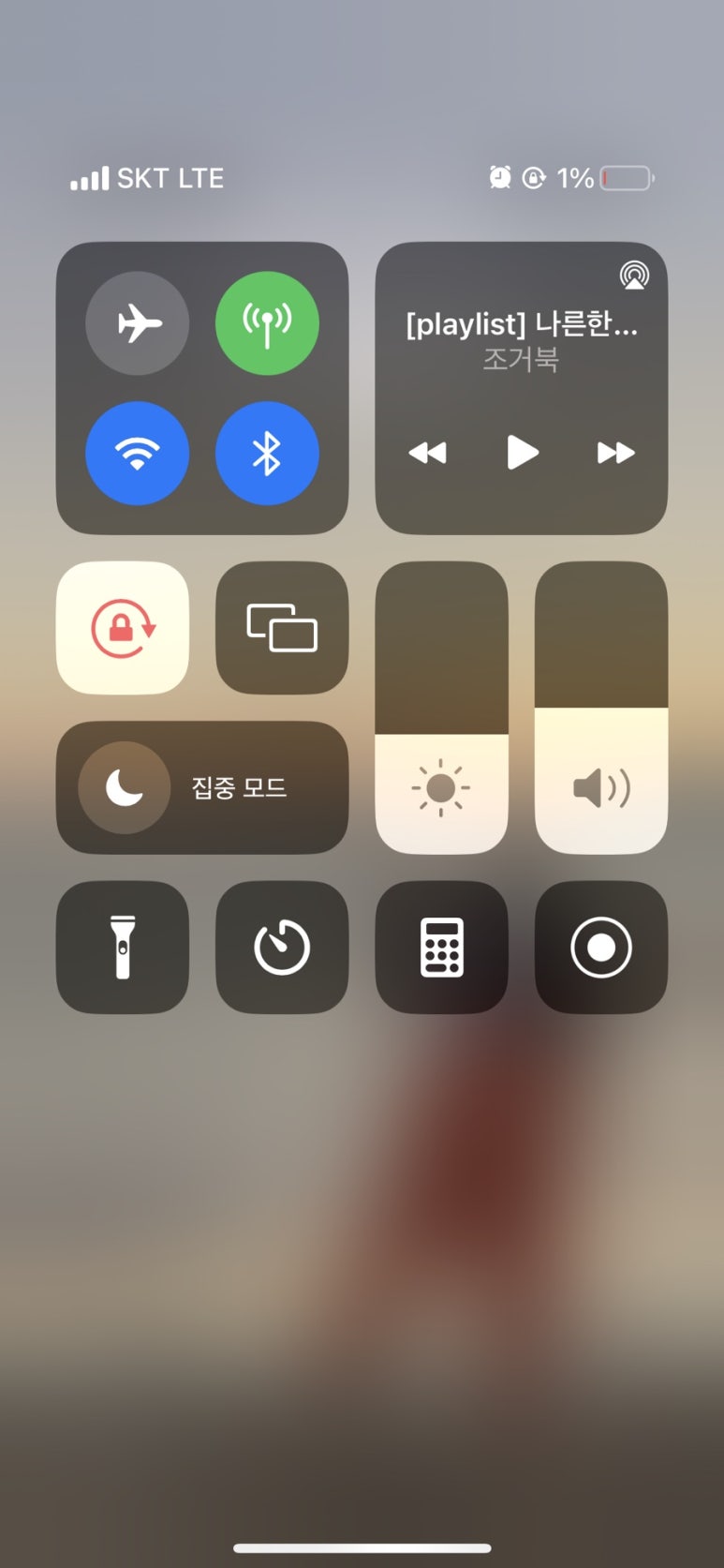Toggle 집중 모드 focus mode
This screenshot has height=1568, width=724.
202,787
